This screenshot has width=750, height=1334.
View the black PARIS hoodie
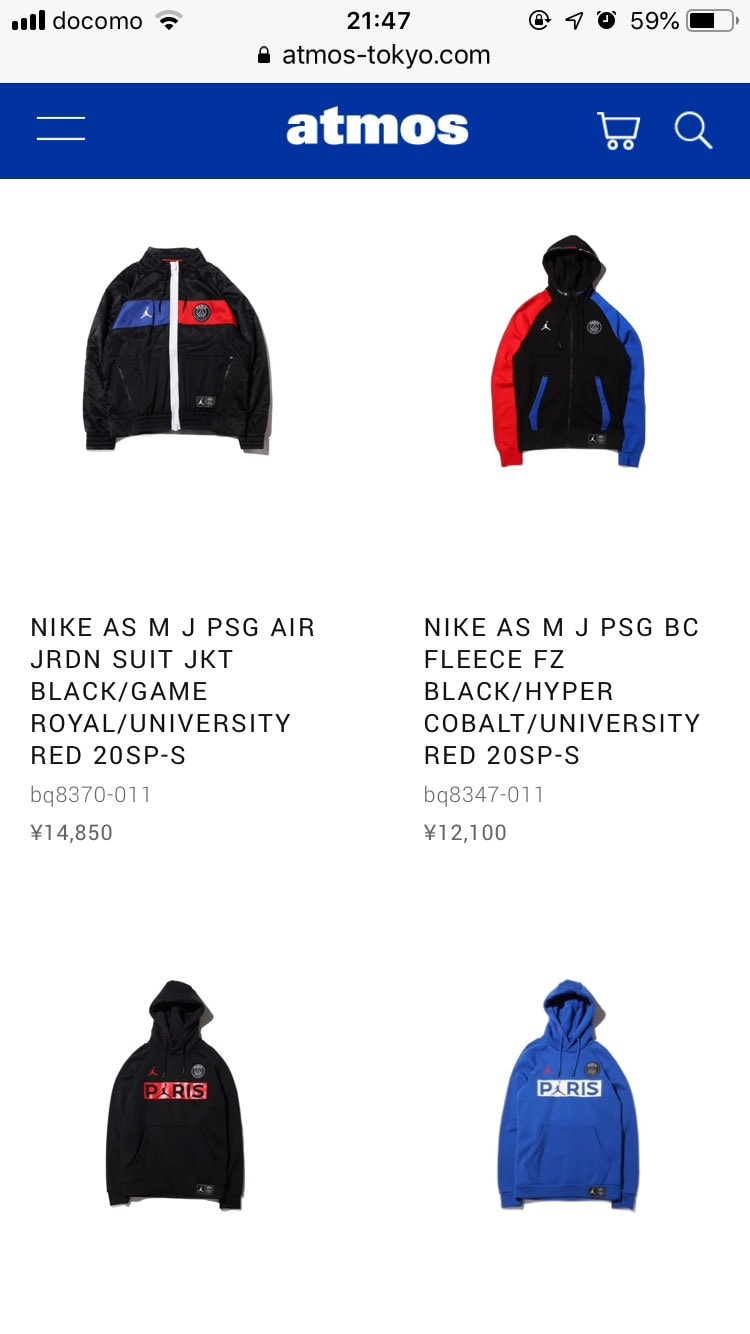coord(175,1094)
